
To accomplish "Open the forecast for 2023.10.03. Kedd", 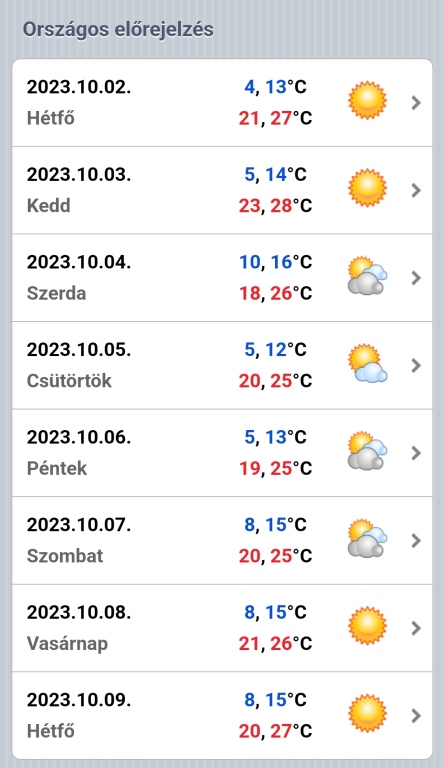I will 222,190.
